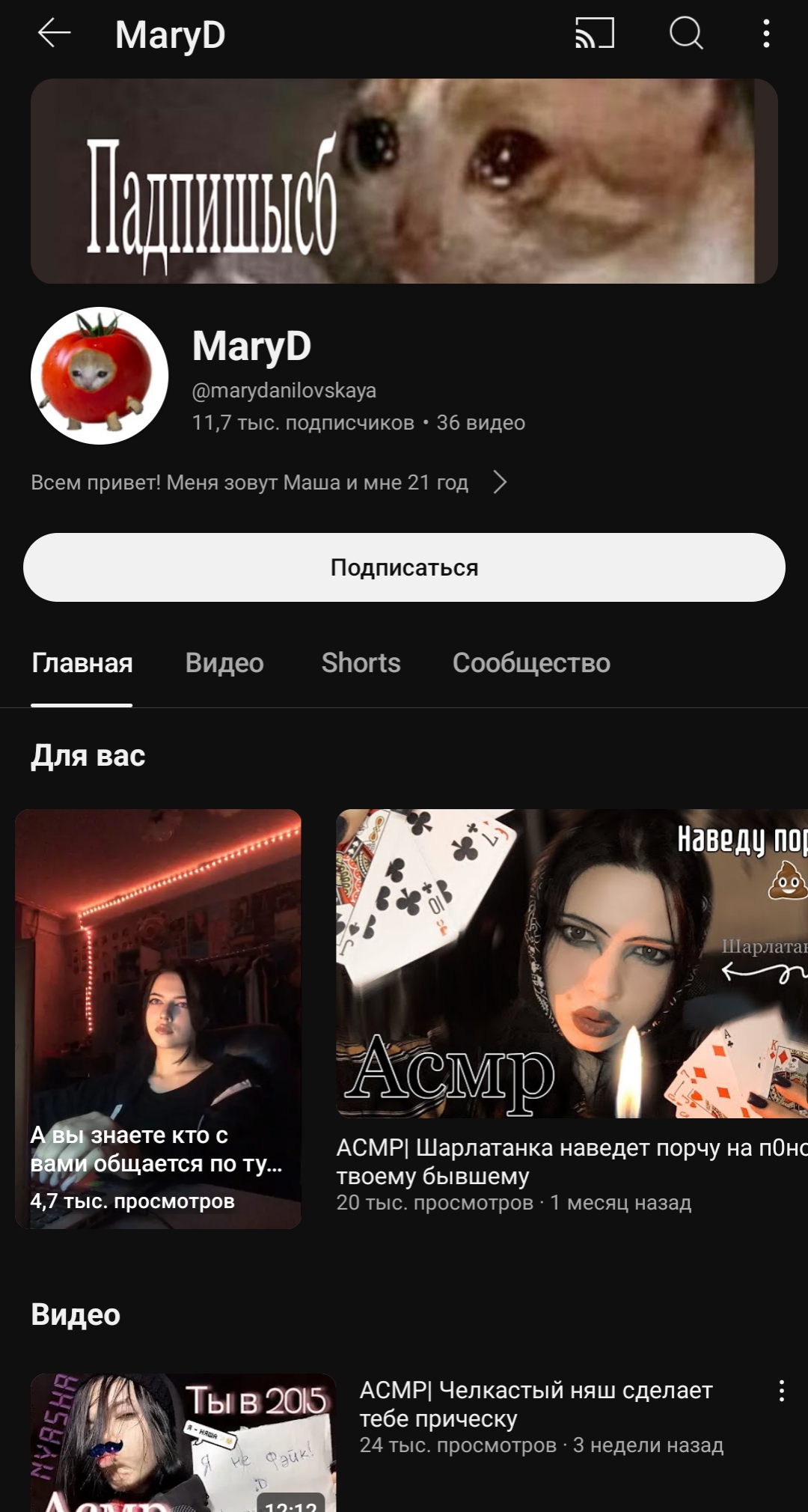
Task: Tap the MaryD tomato cat avatar
Action: coord(100,376)
